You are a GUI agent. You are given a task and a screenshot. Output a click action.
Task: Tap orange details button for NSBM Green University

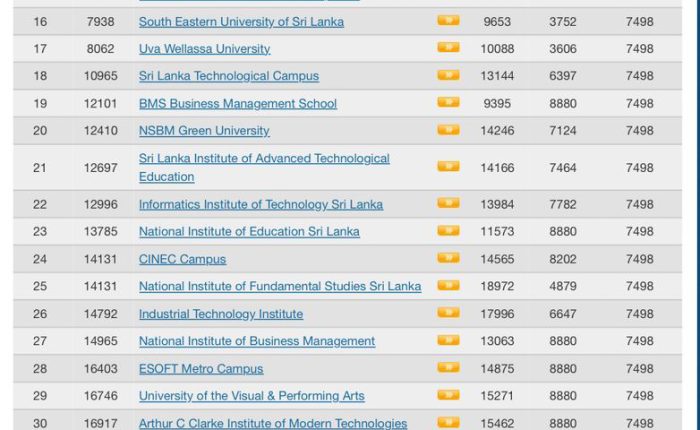(x=448, y=130)
